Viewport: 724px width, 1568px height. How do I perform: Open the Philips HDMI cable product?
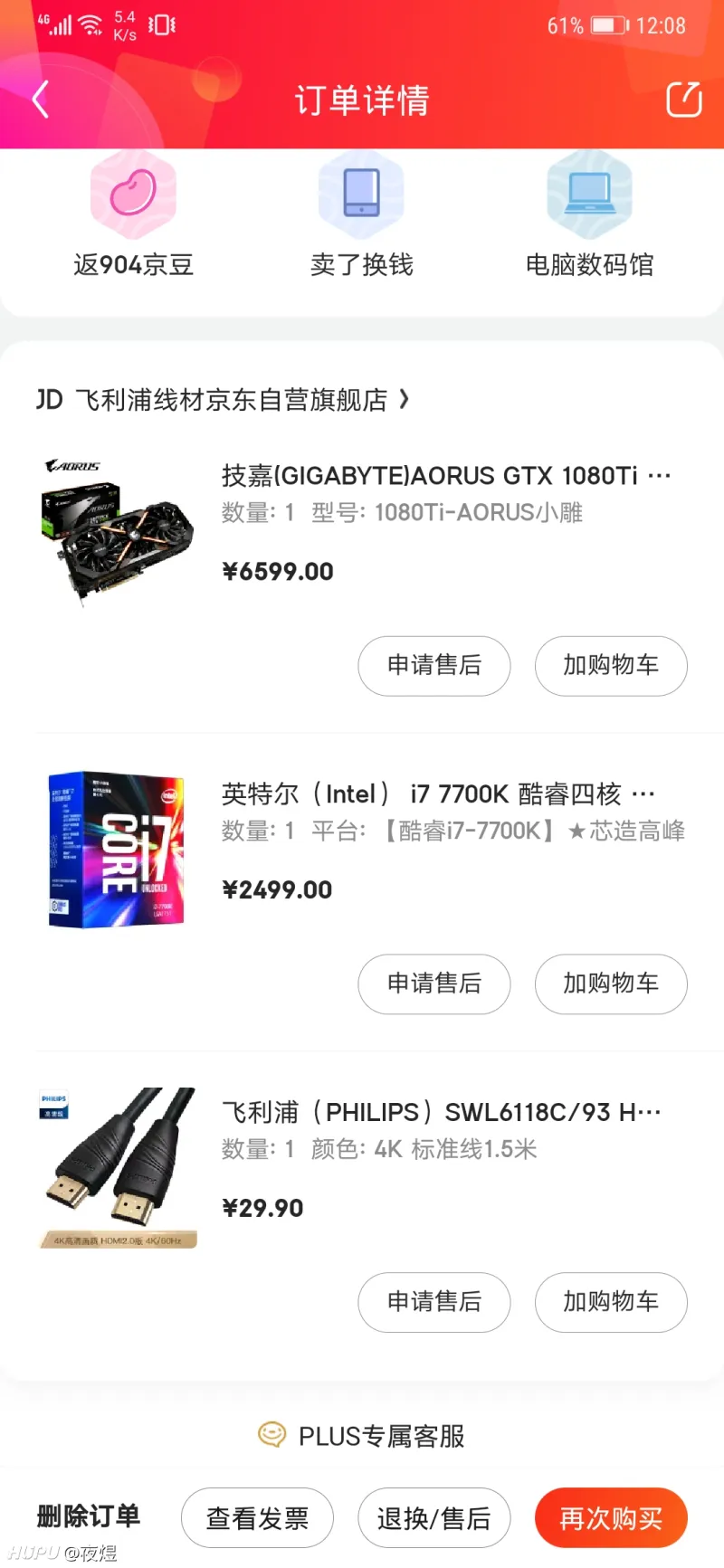440,1112
